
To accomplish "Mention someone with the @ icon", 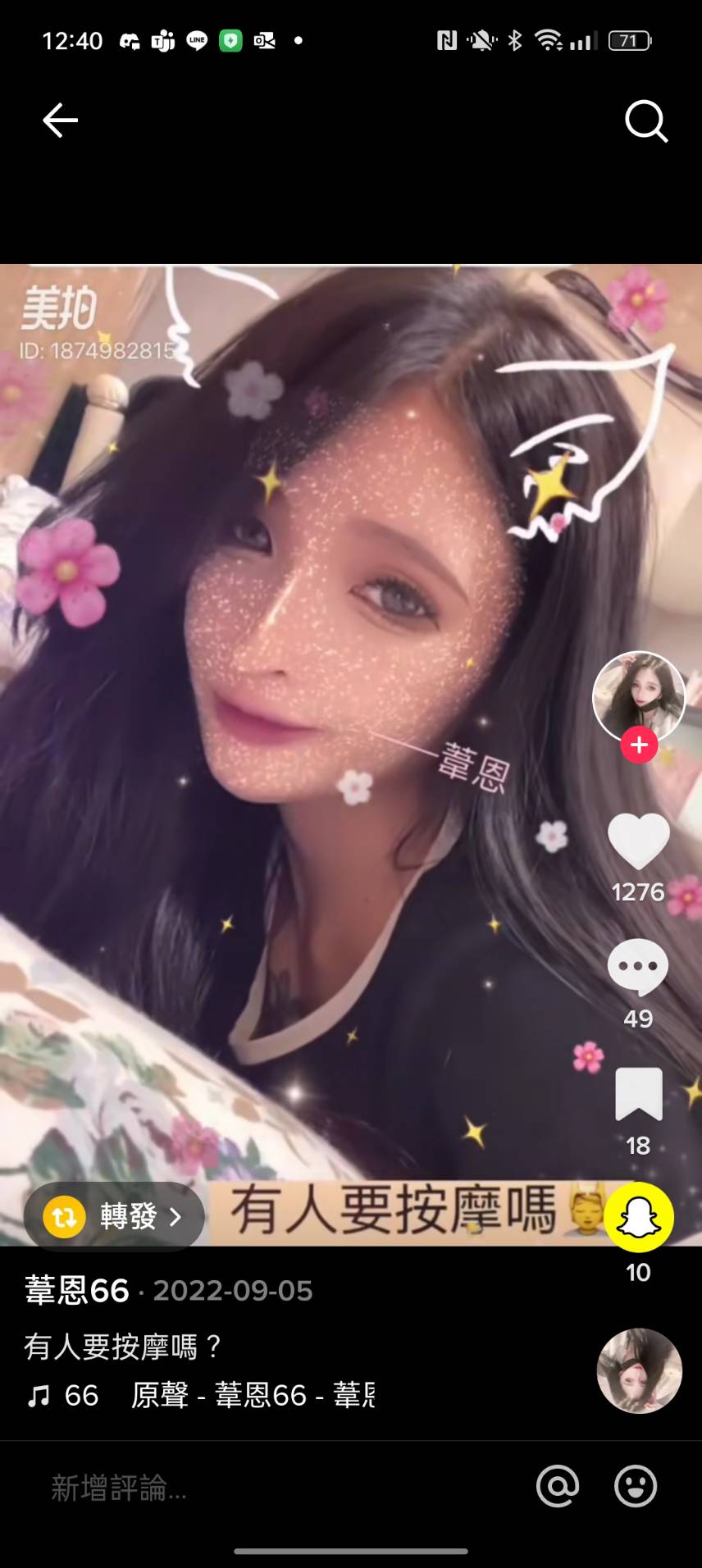I will 558,1486.
